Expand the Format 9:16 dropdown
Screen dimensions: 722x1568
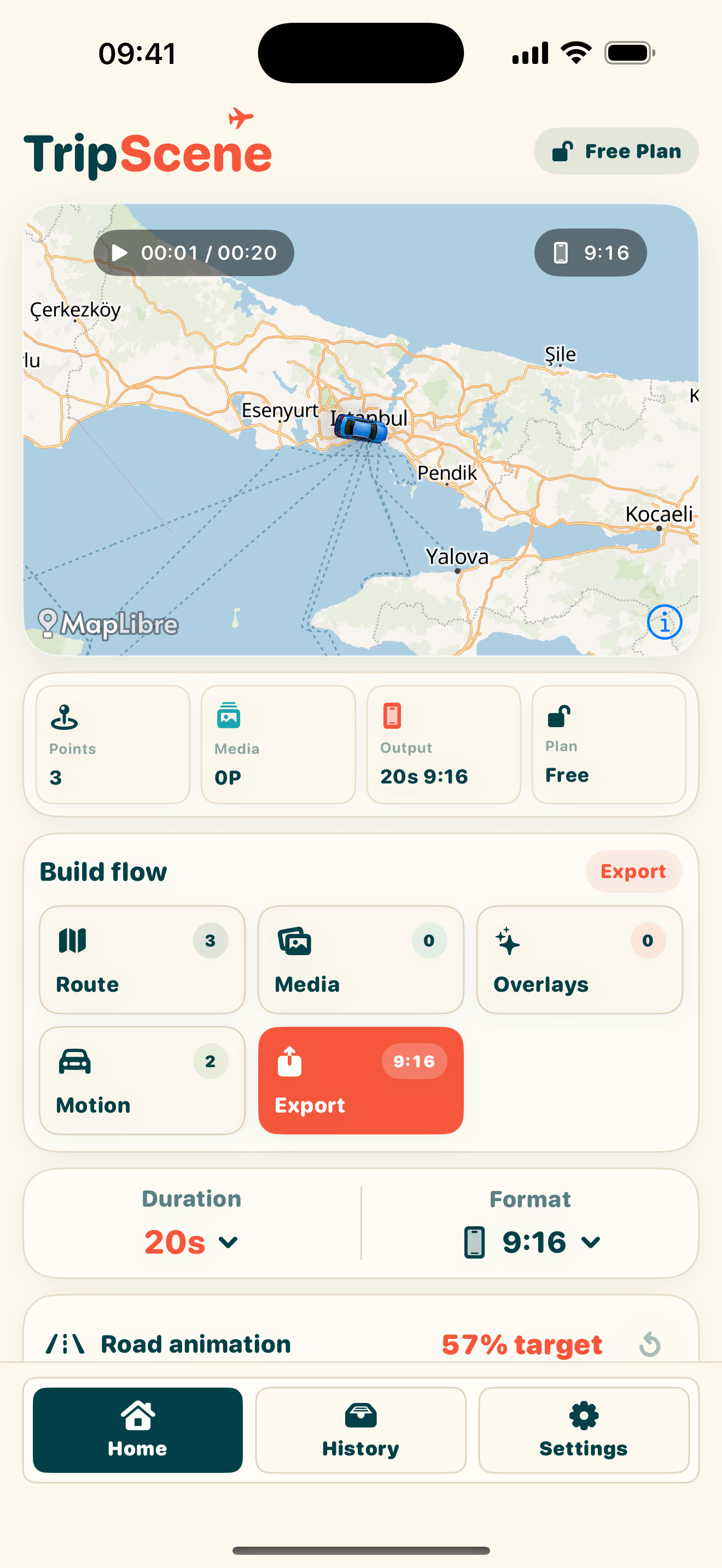pyautogui.click(x=531, y=1242)
